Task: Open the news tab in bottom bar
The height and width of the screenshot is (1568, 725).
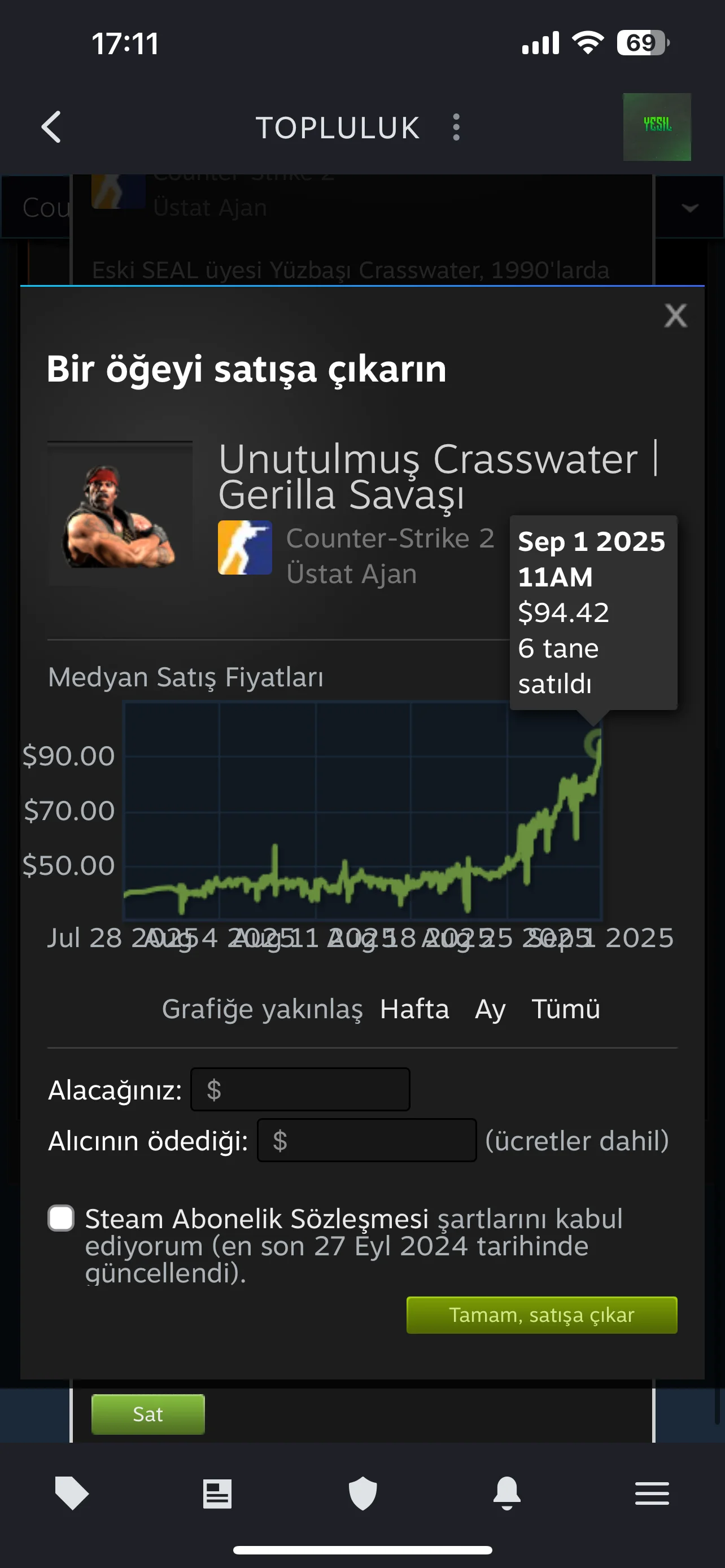Action: 217,1493
